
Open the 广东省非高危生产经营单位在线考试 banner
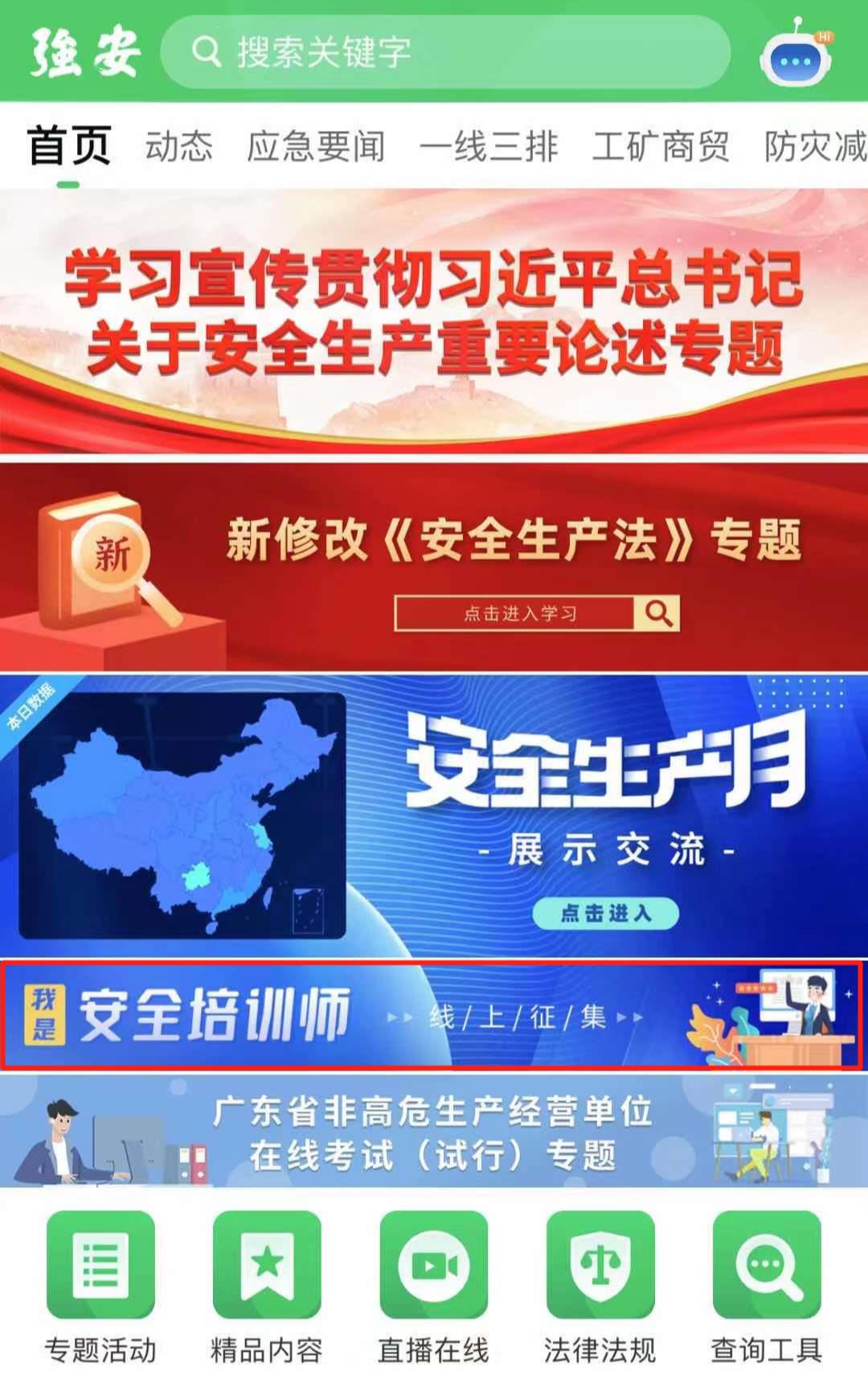(x=434, y=1132)
